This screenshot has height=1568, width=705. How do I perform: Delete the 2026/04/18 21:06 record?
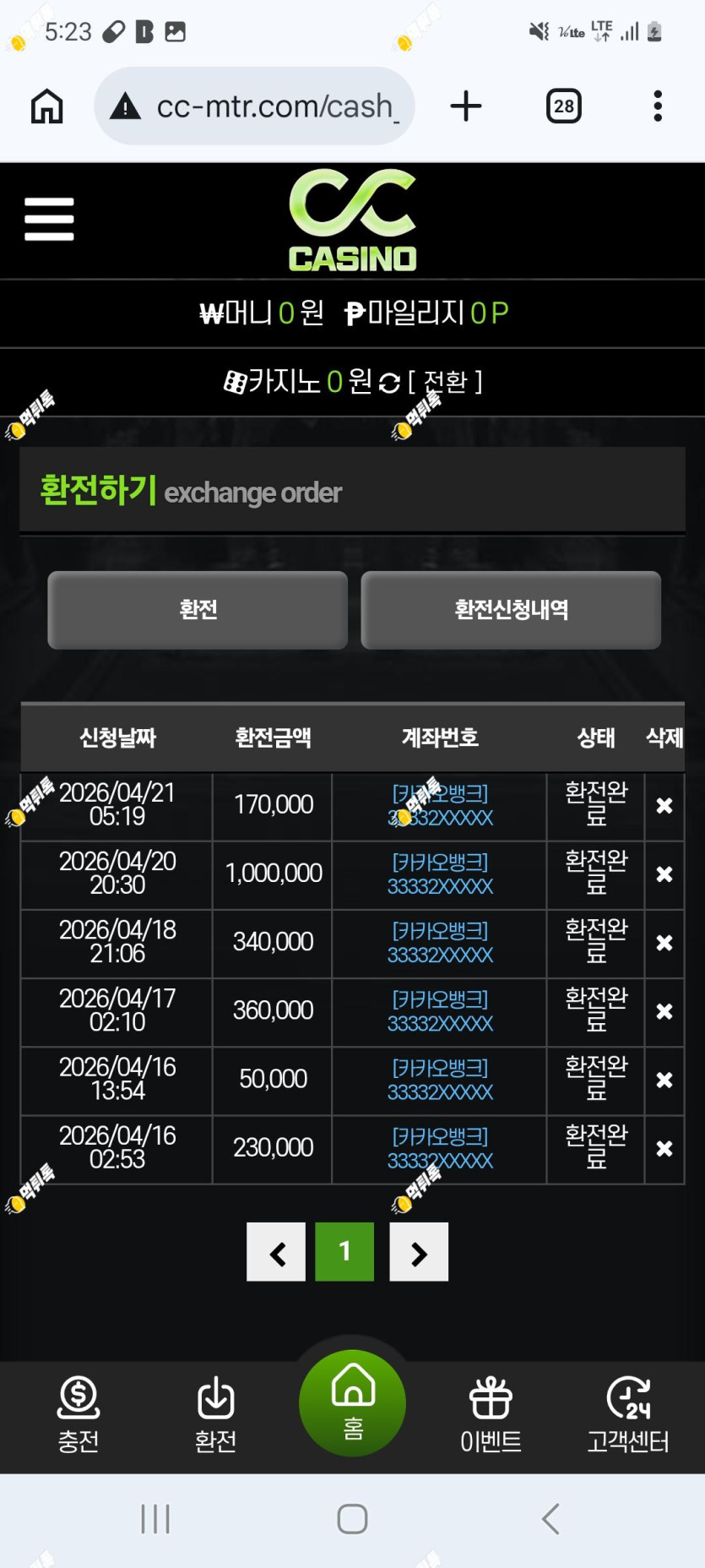pyautogui.click(x=664, y=943)
